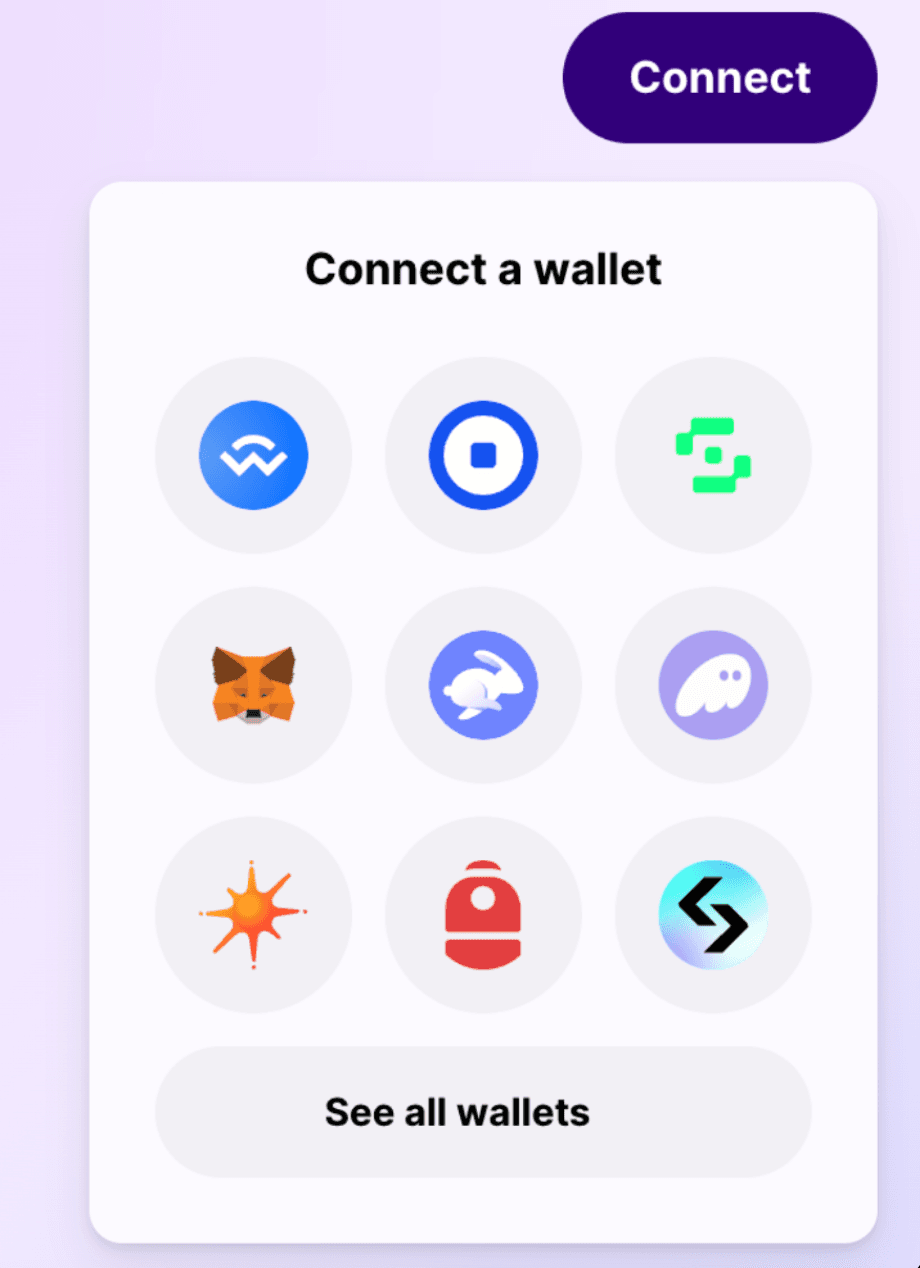Connect with the MetaMask fox icon

coord(254,685)
